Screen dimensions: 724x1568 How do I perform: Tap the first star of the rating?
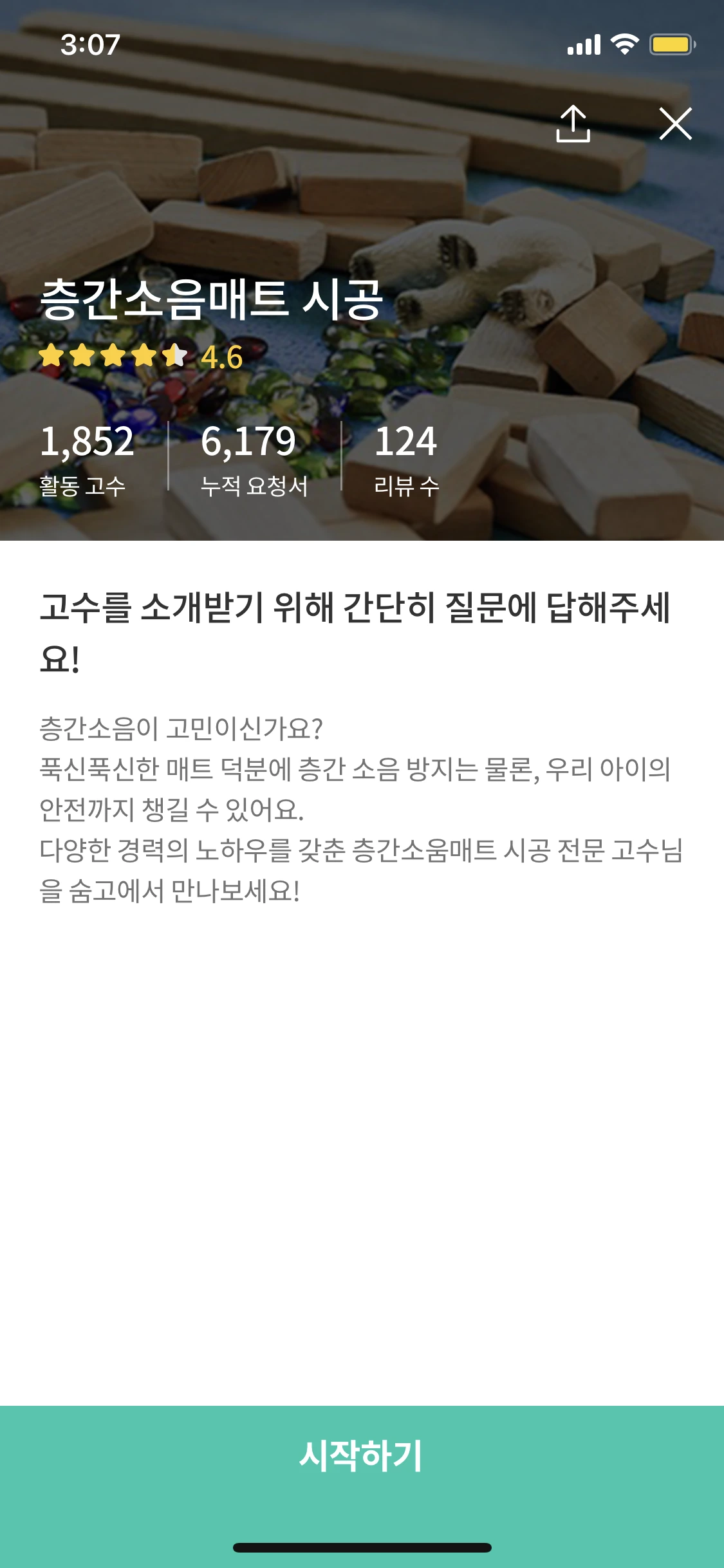[x=50, y=355]
